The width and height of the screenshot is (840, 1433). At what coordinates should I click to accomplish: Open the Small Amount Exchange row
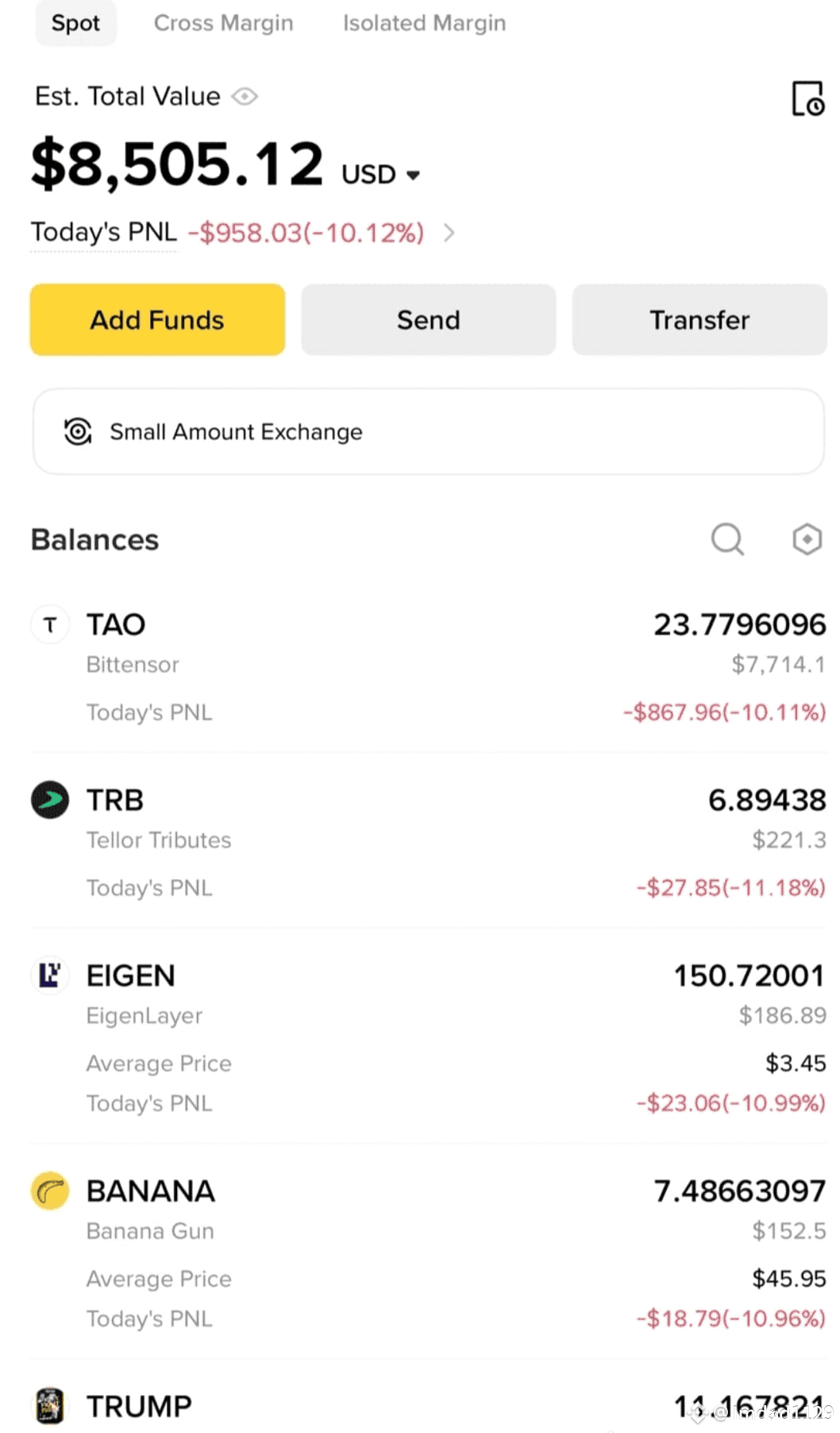pyautogui.click(x=429, y=431)
